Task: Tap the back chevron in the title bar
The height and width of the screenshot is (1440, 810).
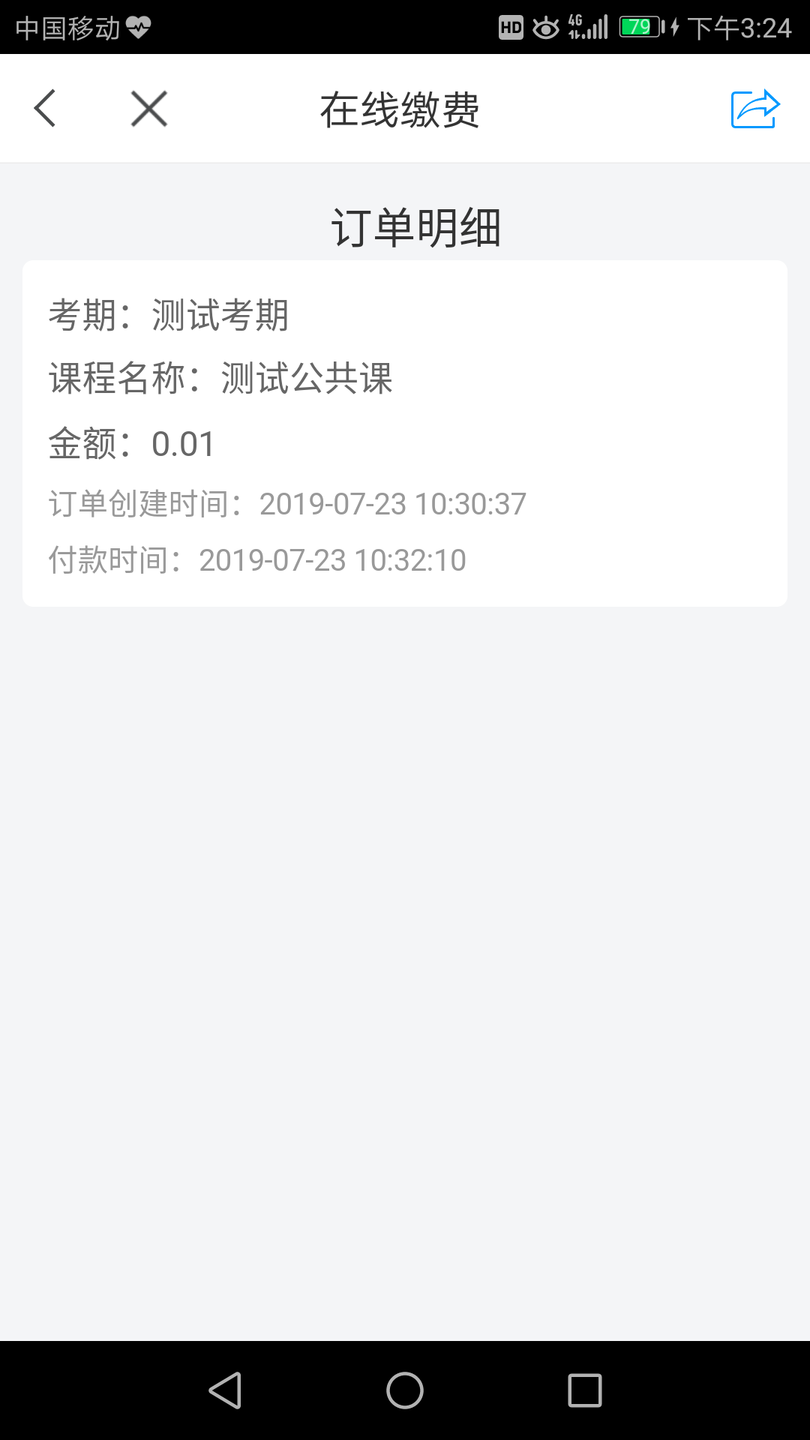Action: click(44, 108)
